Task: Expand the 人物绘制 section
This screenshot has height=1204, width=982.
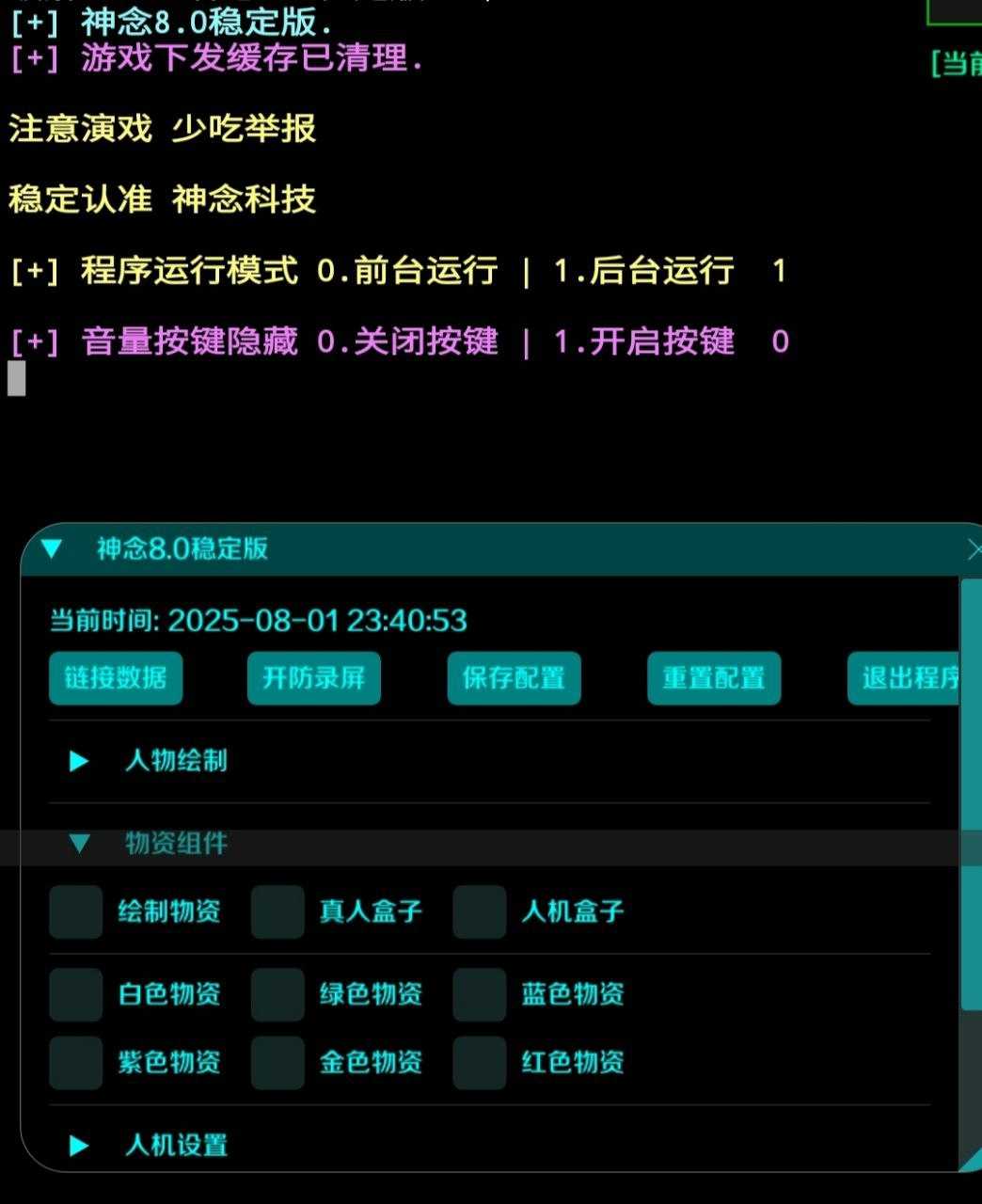Action: (80, 761)
